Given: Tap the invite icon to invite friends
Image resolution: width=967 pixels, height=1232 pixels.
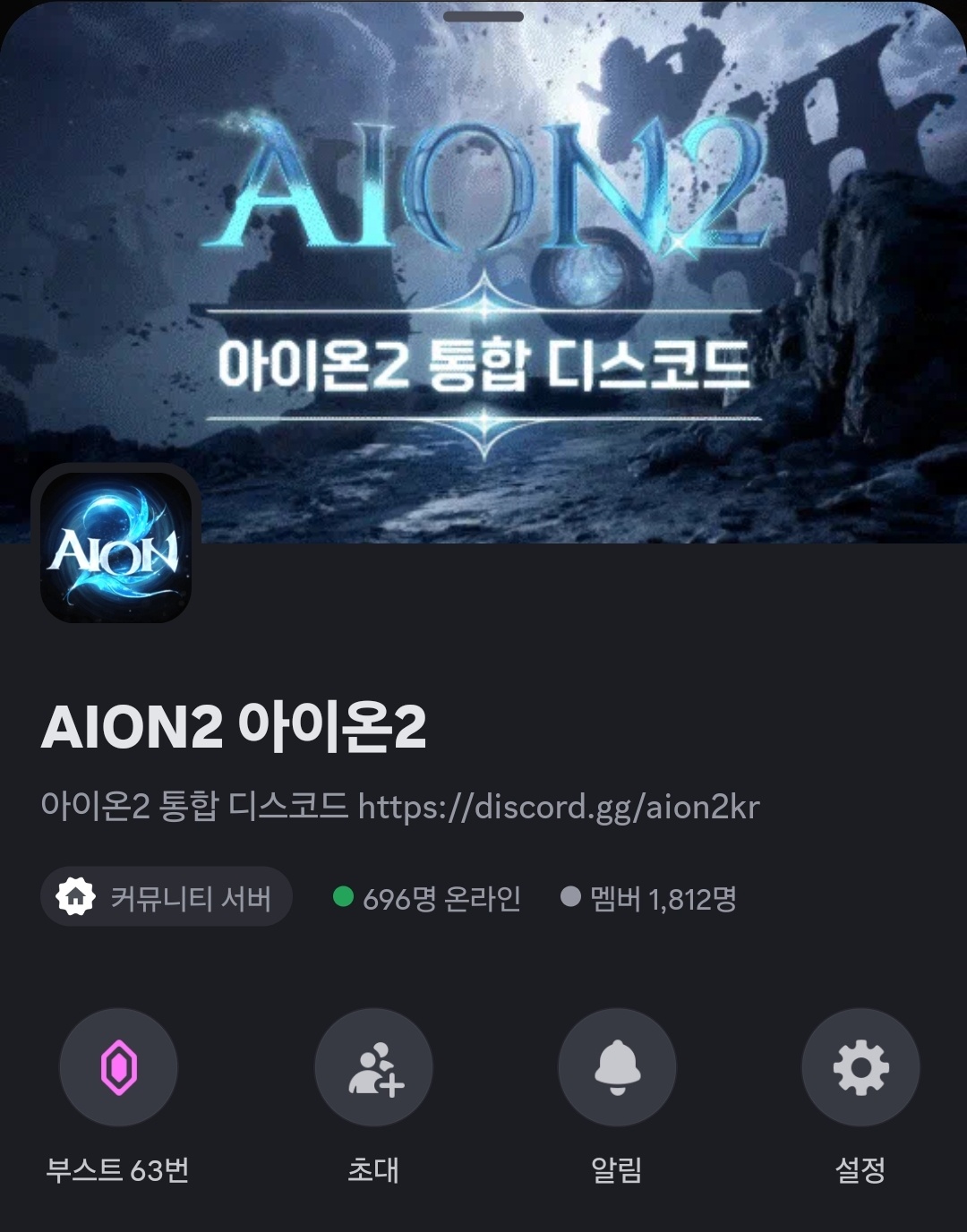Looking at the screenshot, I should [x=374, y=1067].
